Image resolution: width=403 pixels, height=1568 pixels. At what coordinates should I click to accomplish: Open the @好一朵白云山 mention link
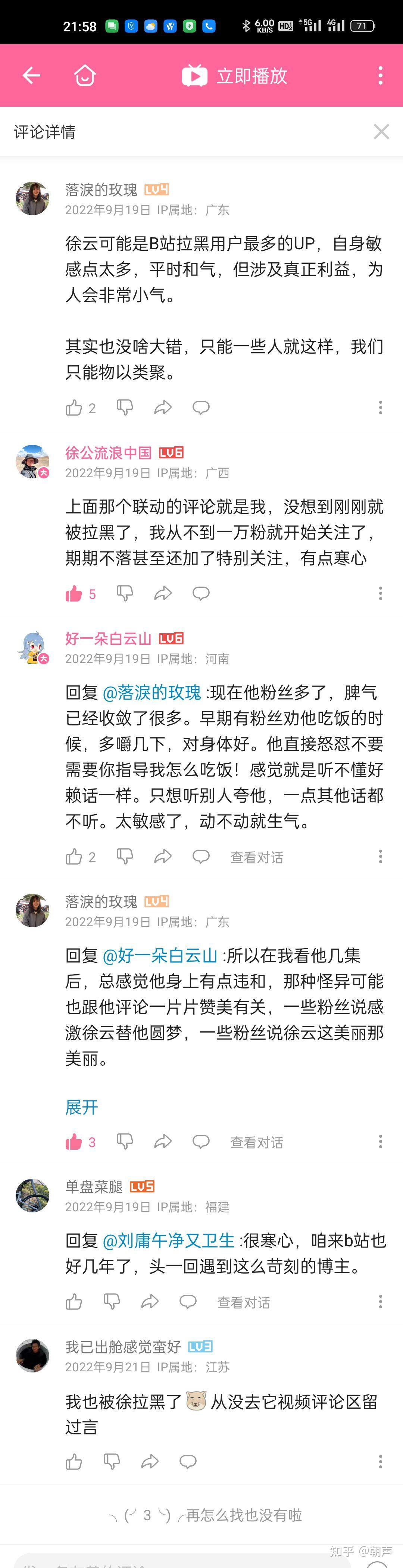(159, 956)
